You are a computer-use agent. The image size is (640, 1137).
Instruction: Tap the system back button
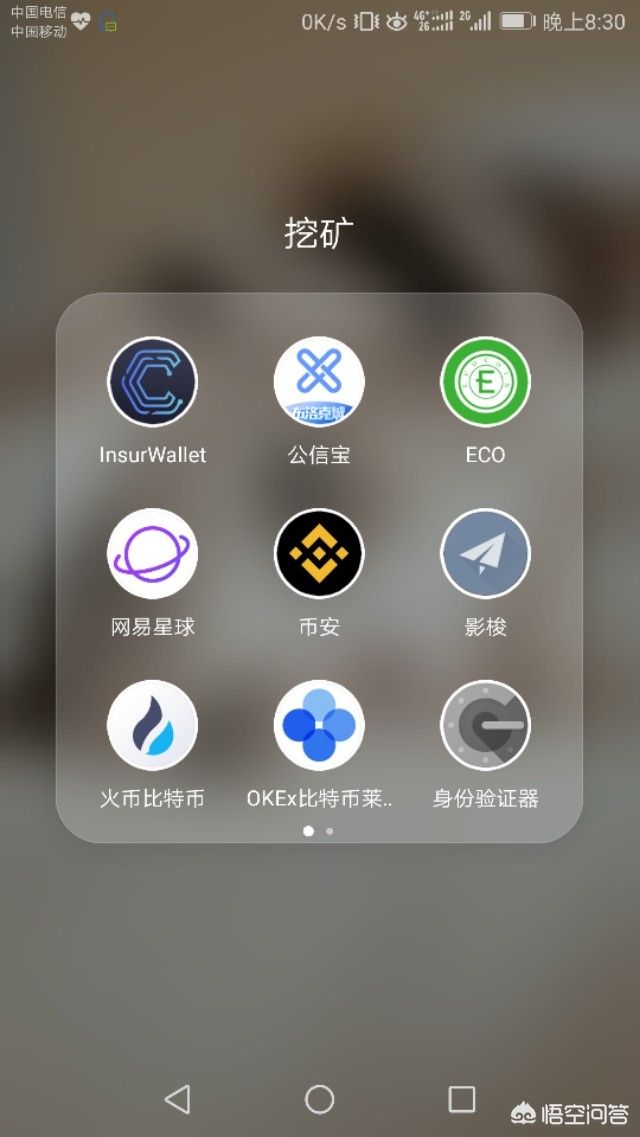(177, 1100)
